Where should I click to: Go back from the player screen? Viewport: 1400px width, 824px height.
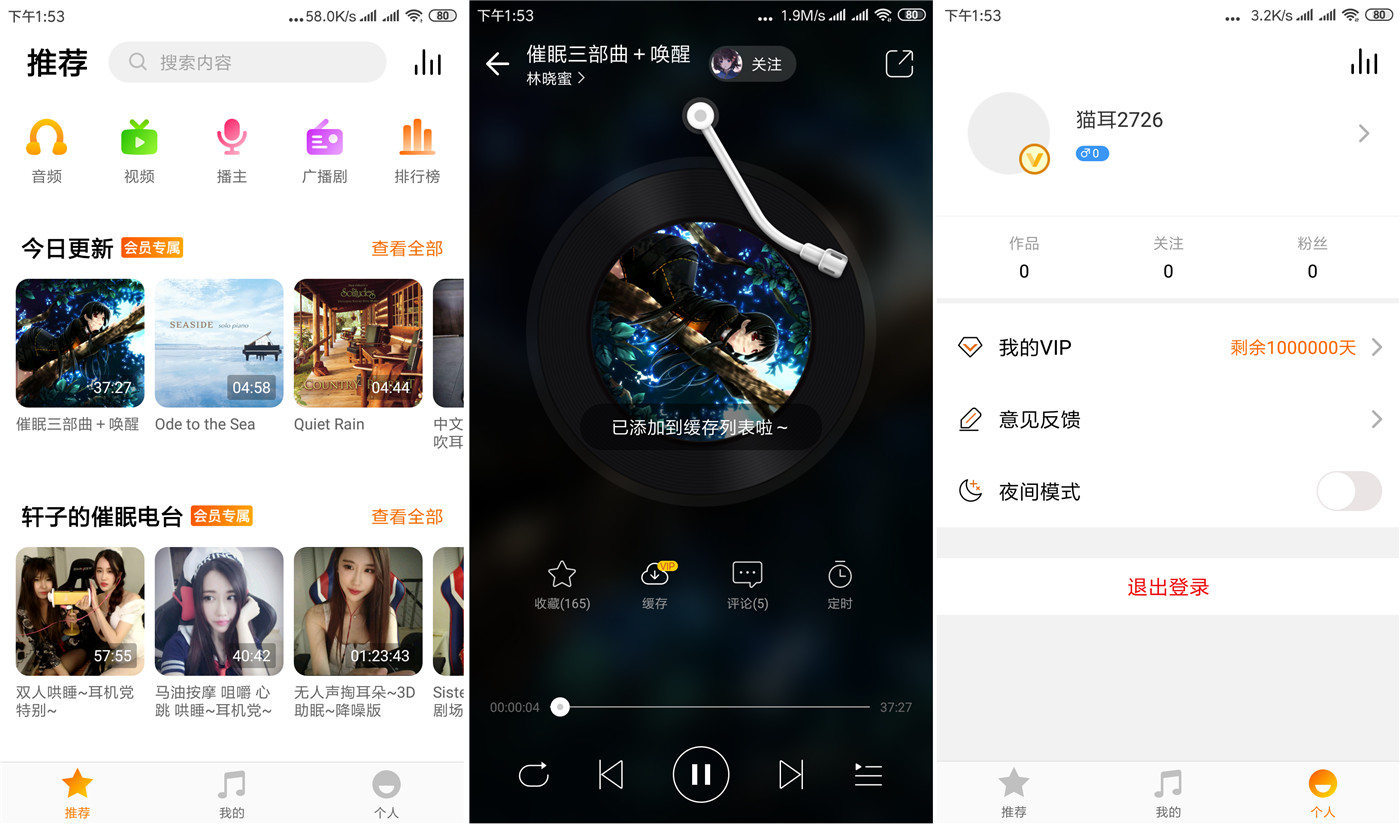point(497,64)
